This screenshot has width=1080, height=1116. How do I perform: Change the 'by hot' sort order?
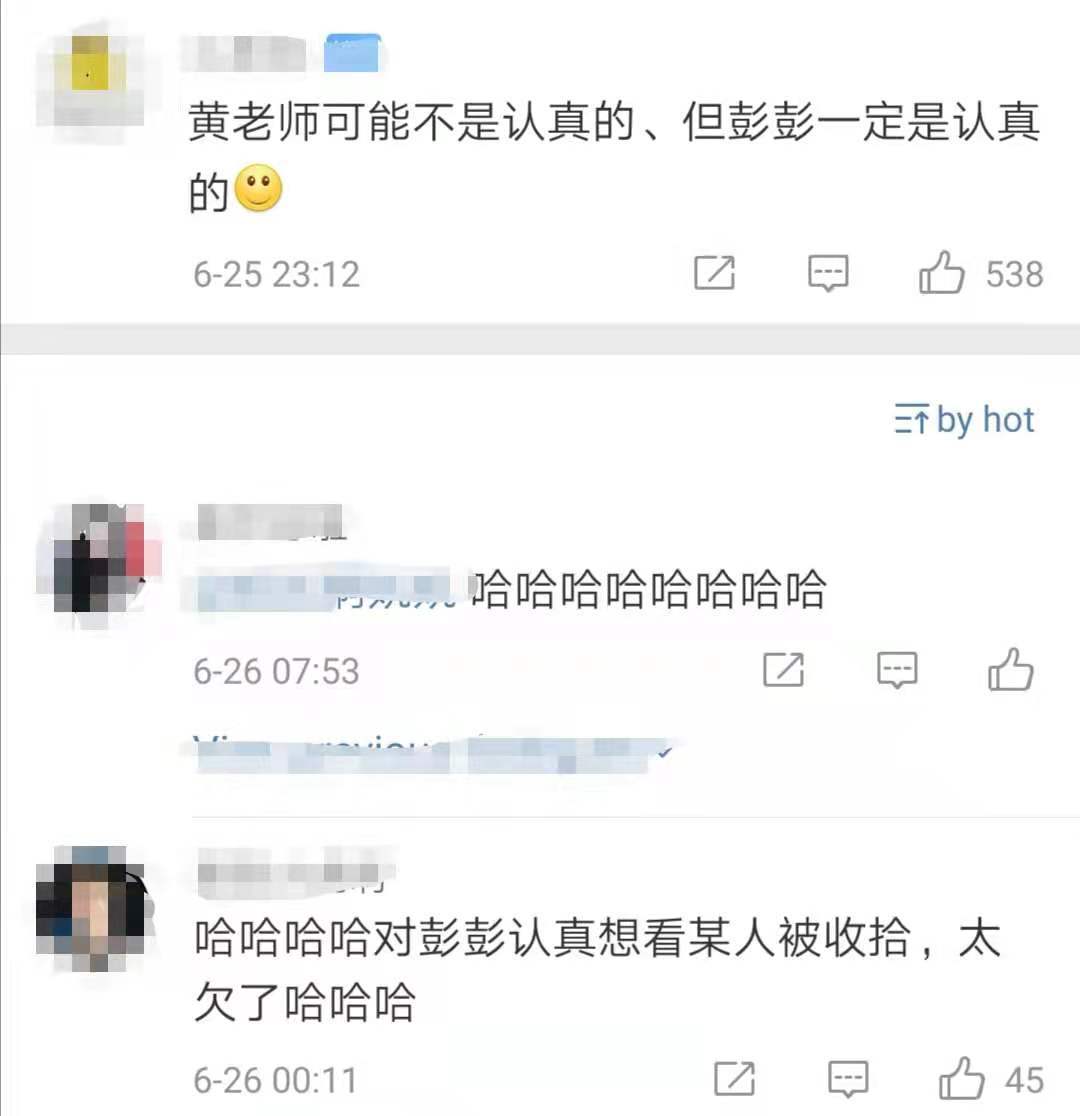click(x=964, y=420)
